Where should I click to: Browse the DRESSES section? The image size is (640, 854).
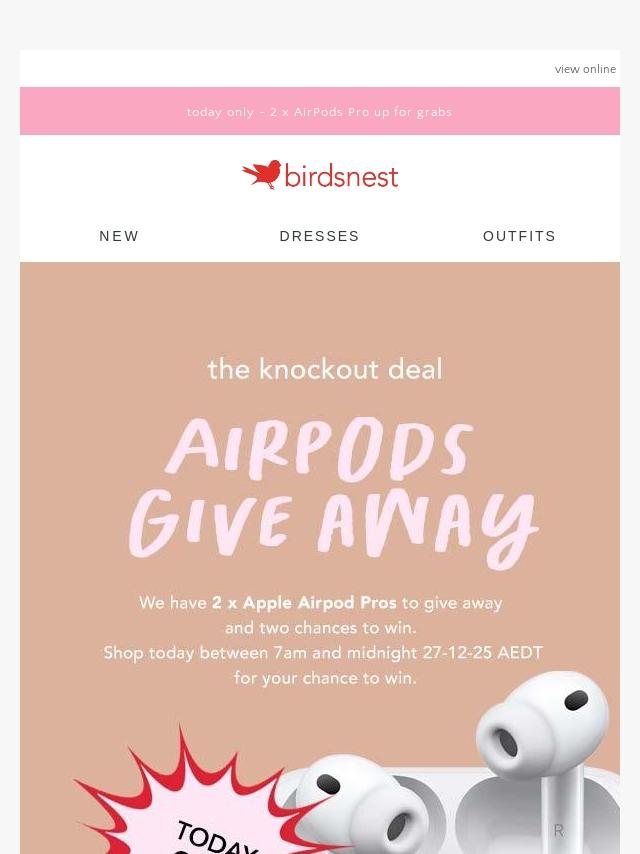click(319, 236)
